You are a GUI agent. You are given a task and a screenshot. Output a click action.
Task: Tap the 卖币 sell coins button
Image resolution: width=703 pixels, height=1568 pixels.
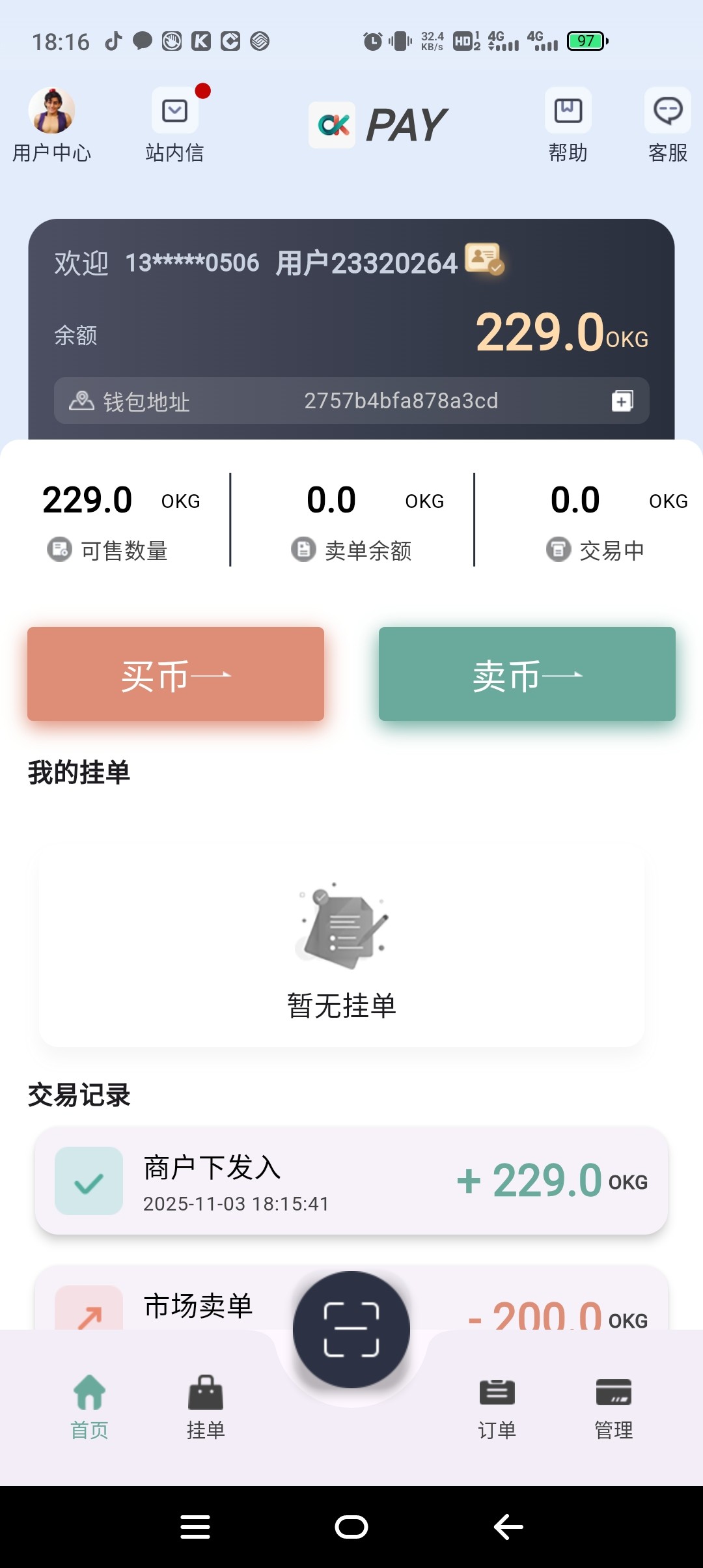pyautogui.click(x=527, y=674)
